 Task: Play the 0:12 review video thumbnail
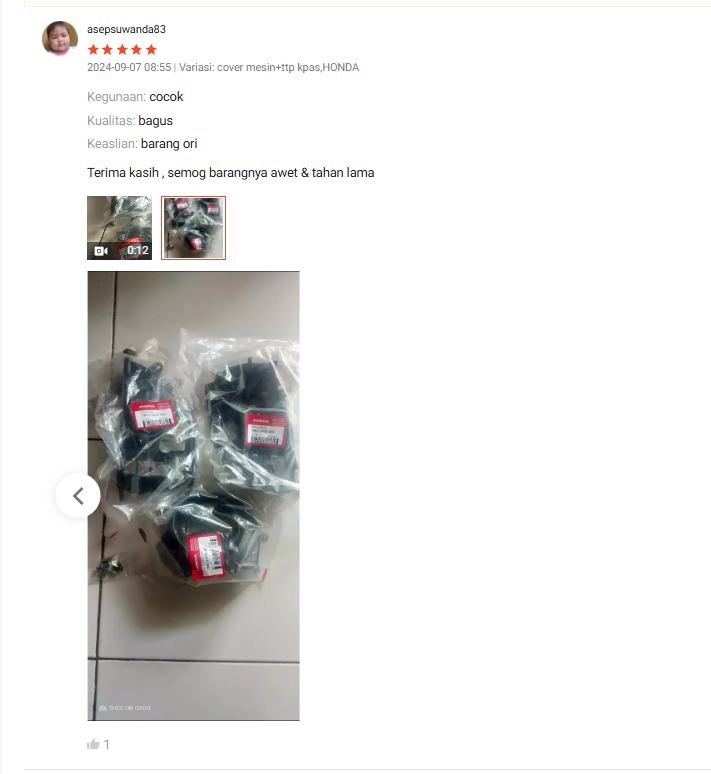(x=119, y=228)
